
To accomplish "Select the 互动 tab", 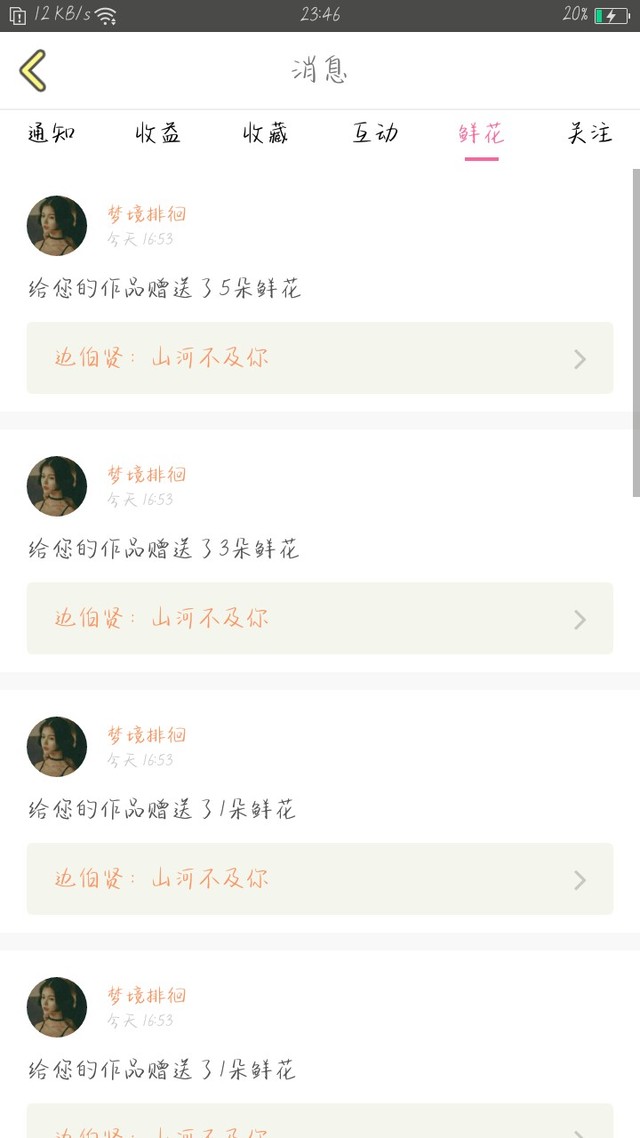I will tap(375, 134).
